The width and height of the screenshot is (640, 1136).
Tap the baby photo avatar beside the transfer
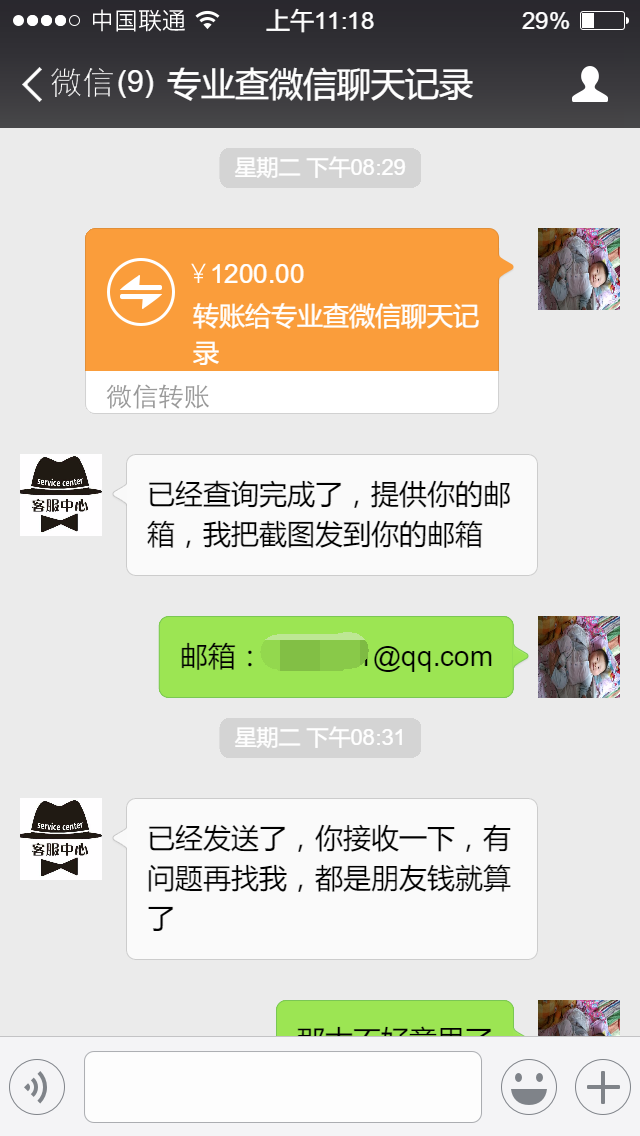click(578, 269)
